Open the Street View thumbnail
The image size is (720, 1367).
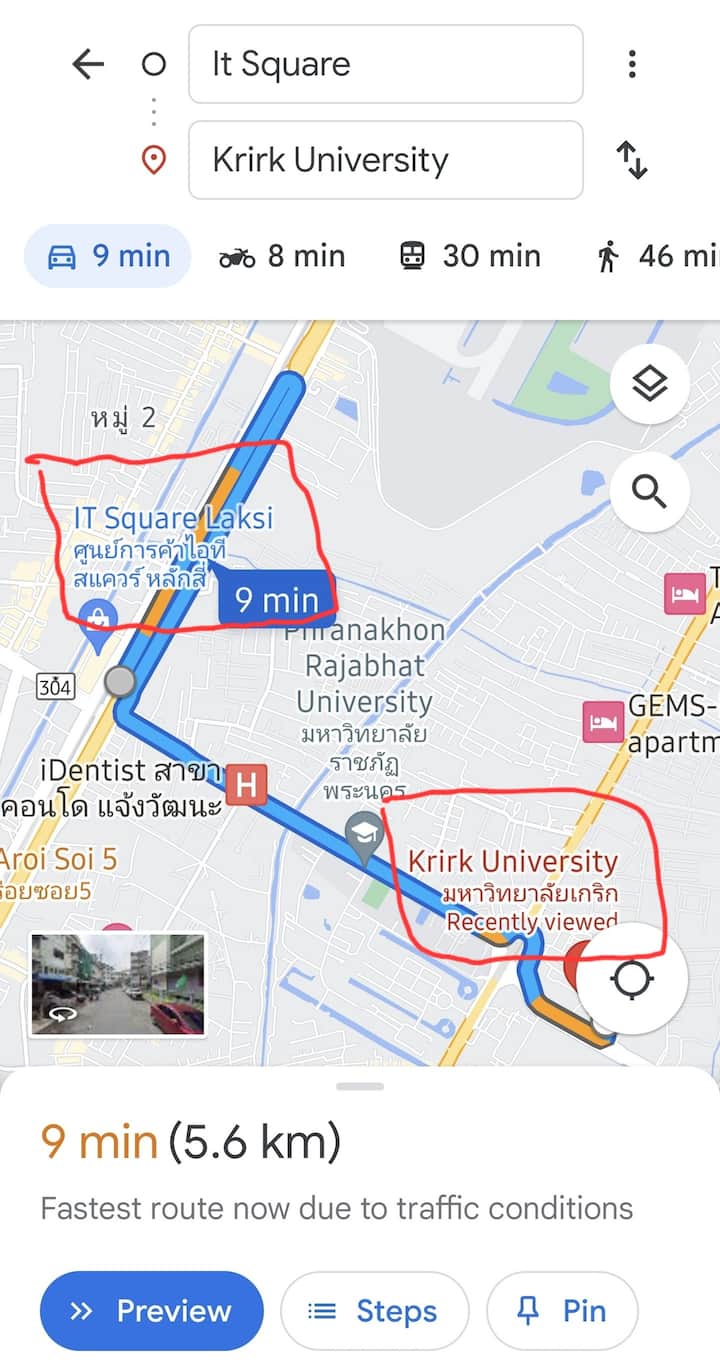click(117, 985)
